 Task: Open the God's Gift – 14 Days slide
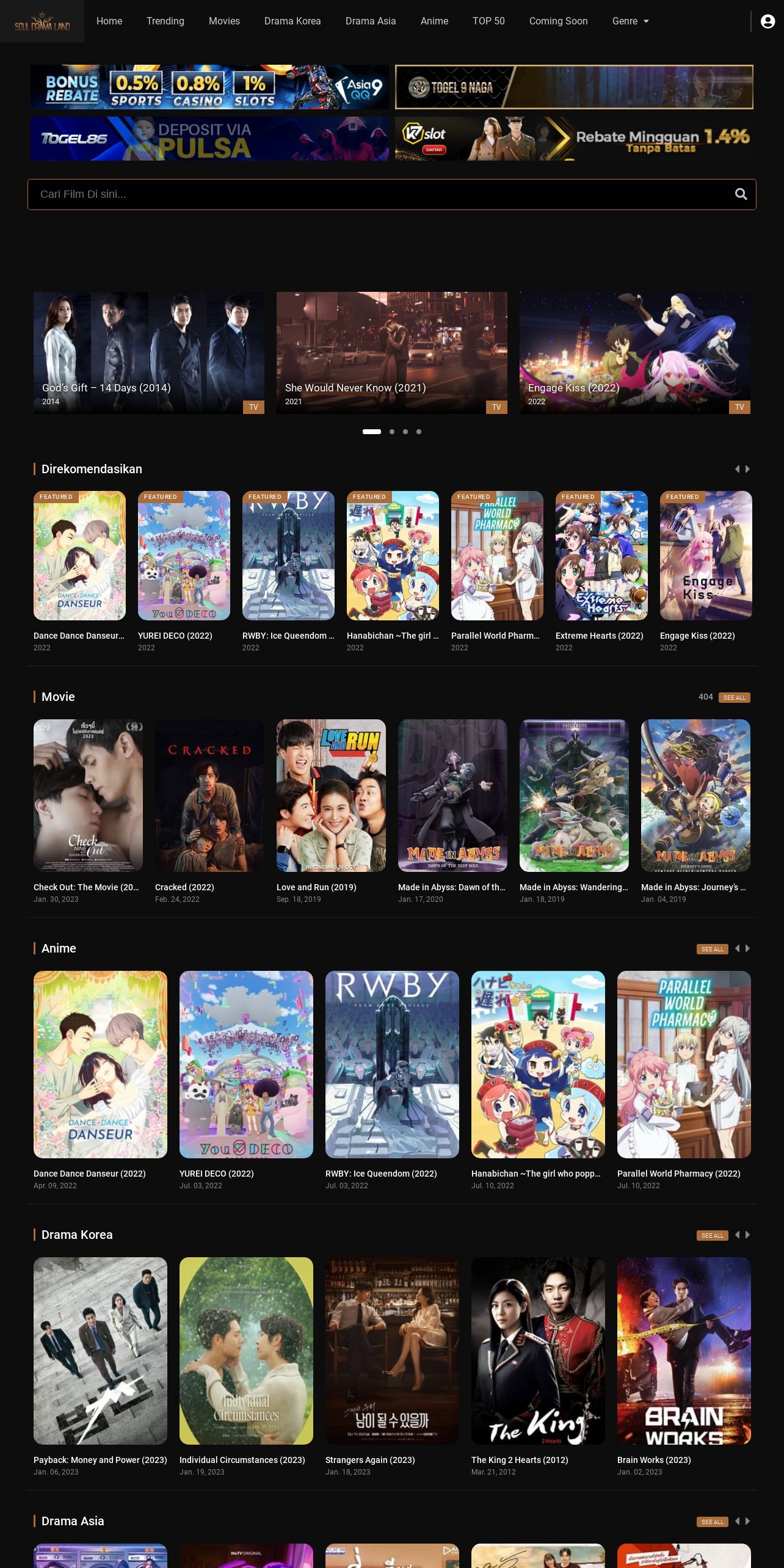148,352
